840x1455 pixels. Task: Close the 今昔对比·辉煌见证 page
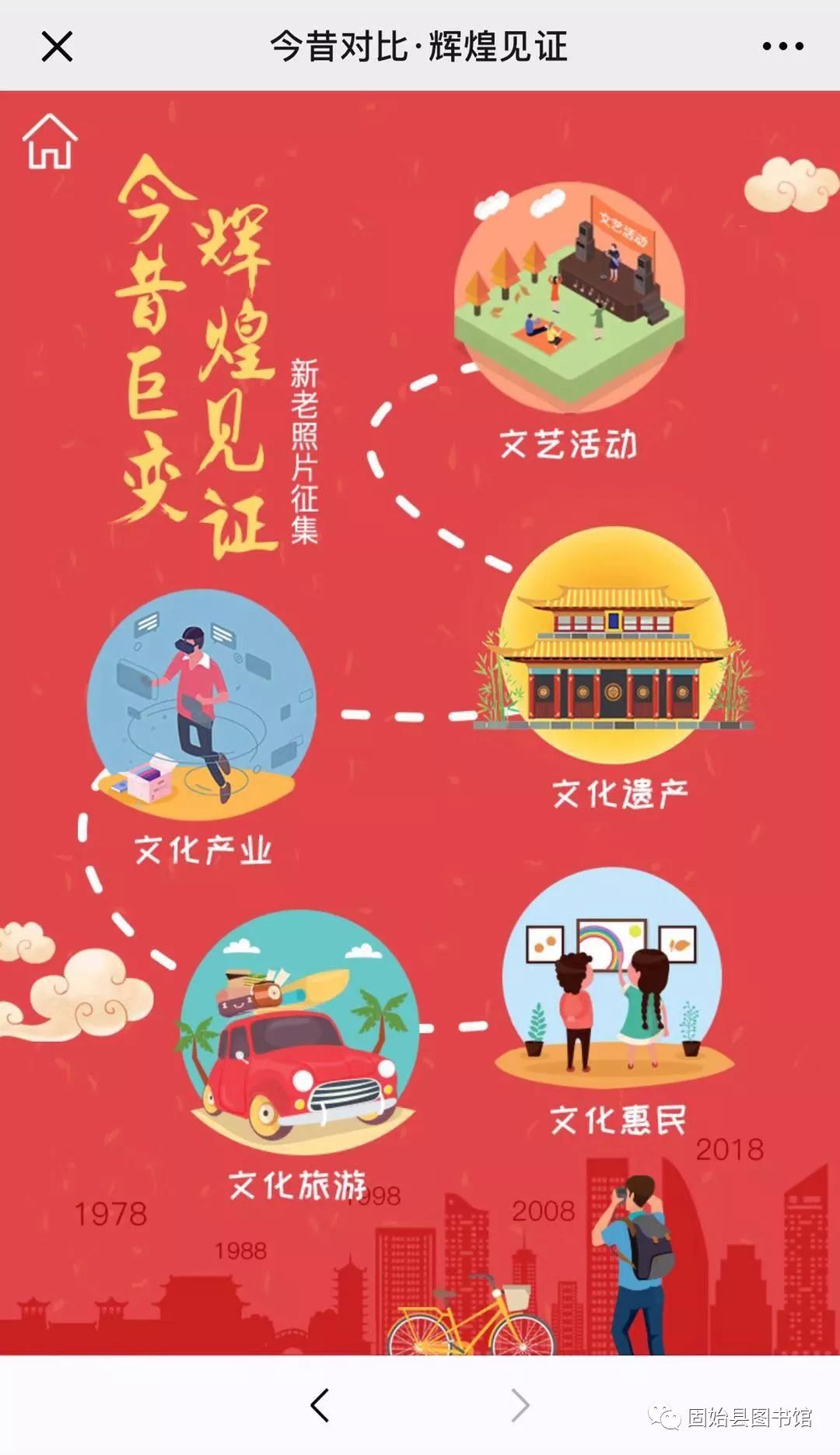click(x=57, y=46)
